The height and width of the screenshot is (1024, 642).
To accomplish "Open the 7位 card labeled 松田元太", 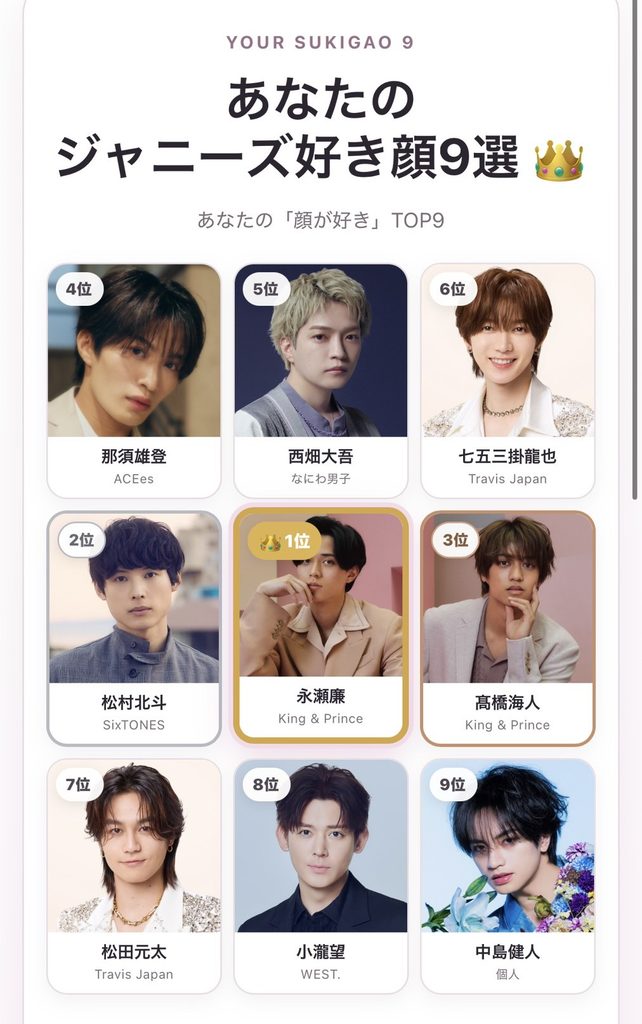I will pos(134,876).
